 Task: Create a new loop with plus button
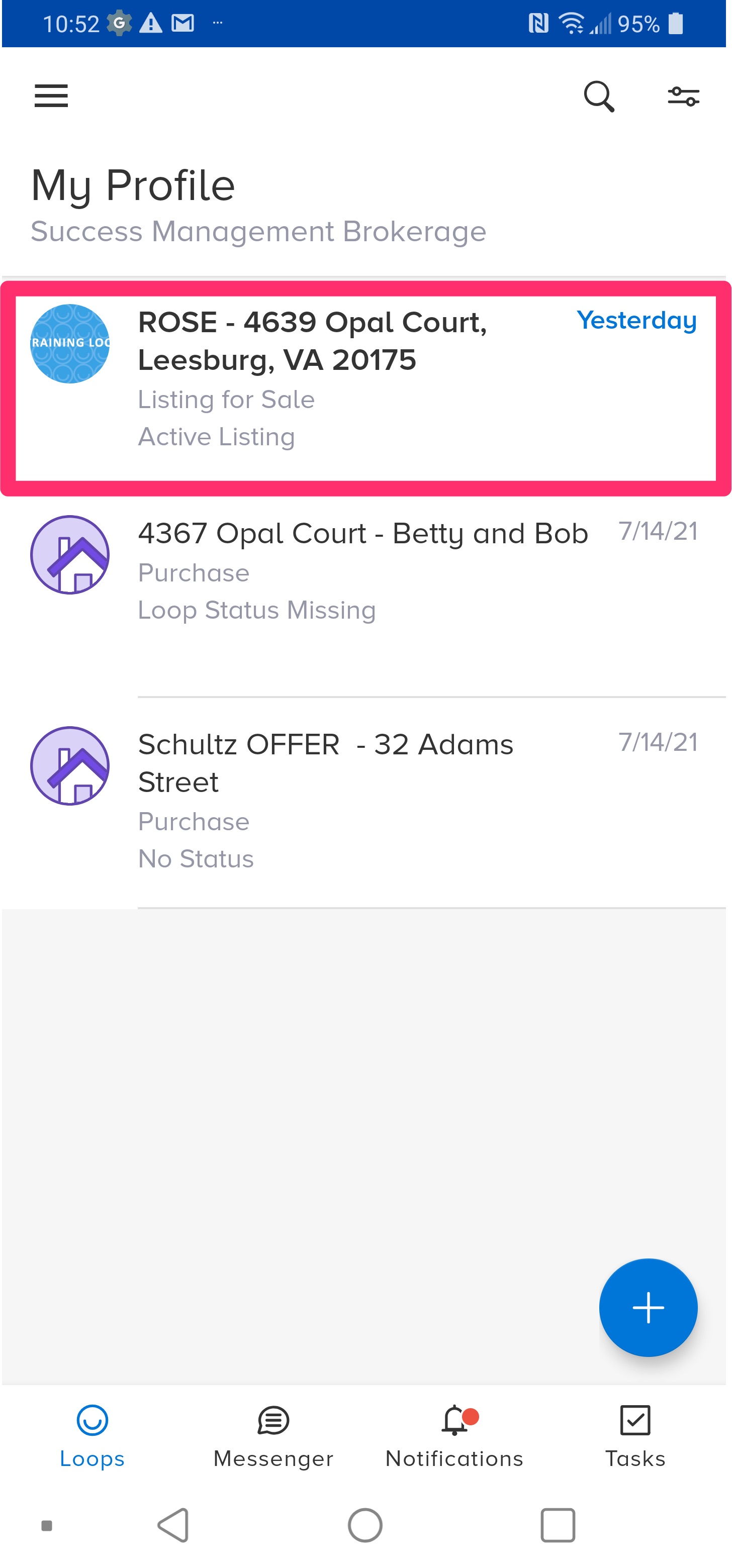tap(648, 1308)
